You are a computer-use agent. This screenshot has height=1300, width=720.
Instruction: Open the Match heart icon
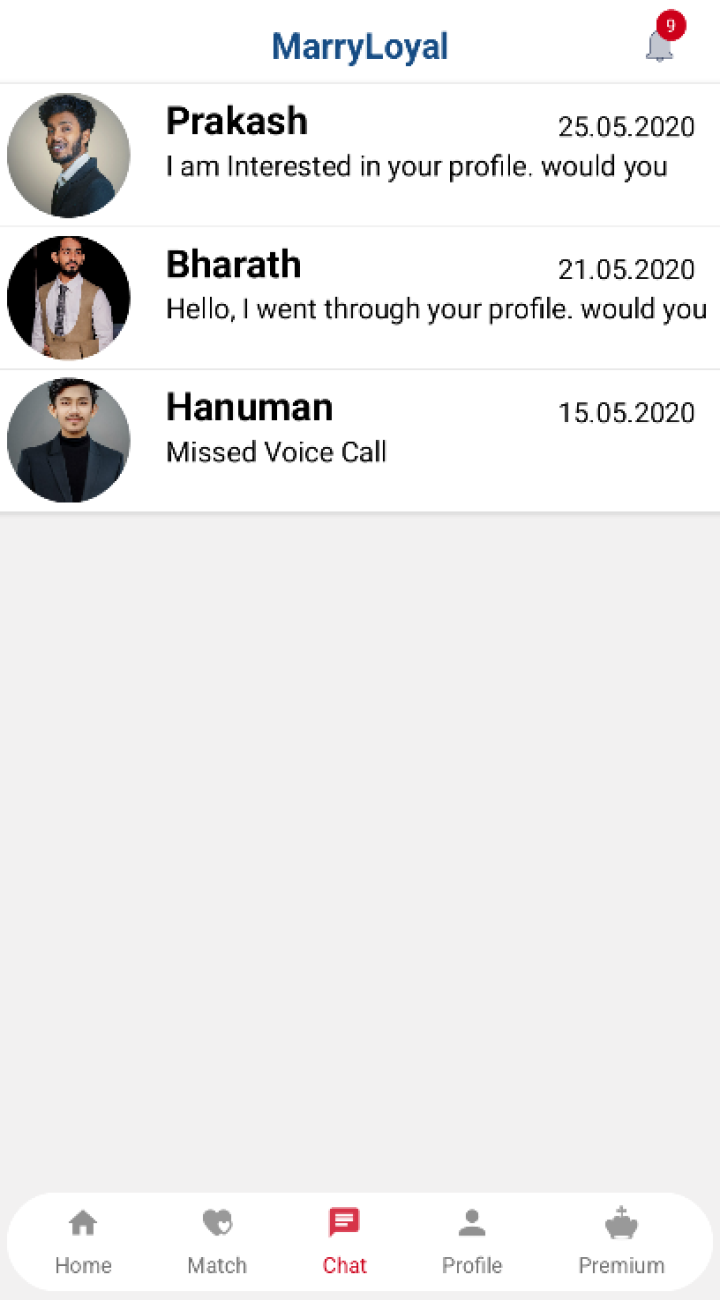(217, 1222)
